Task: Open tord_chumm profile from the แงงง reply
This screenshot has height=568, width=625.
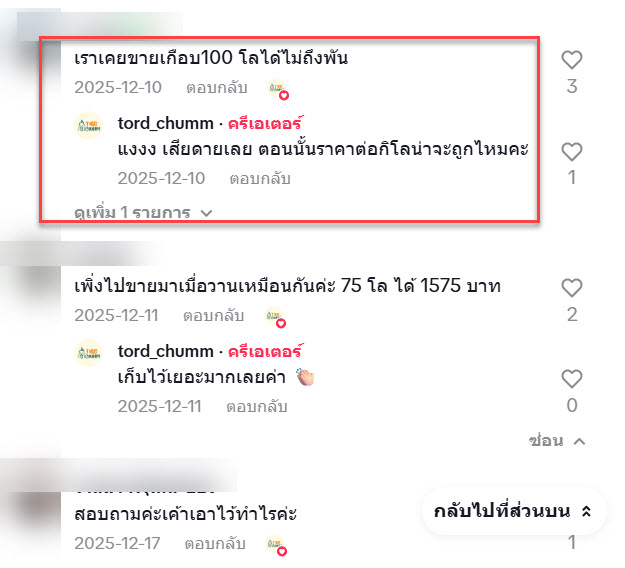Action: point(165,124)
